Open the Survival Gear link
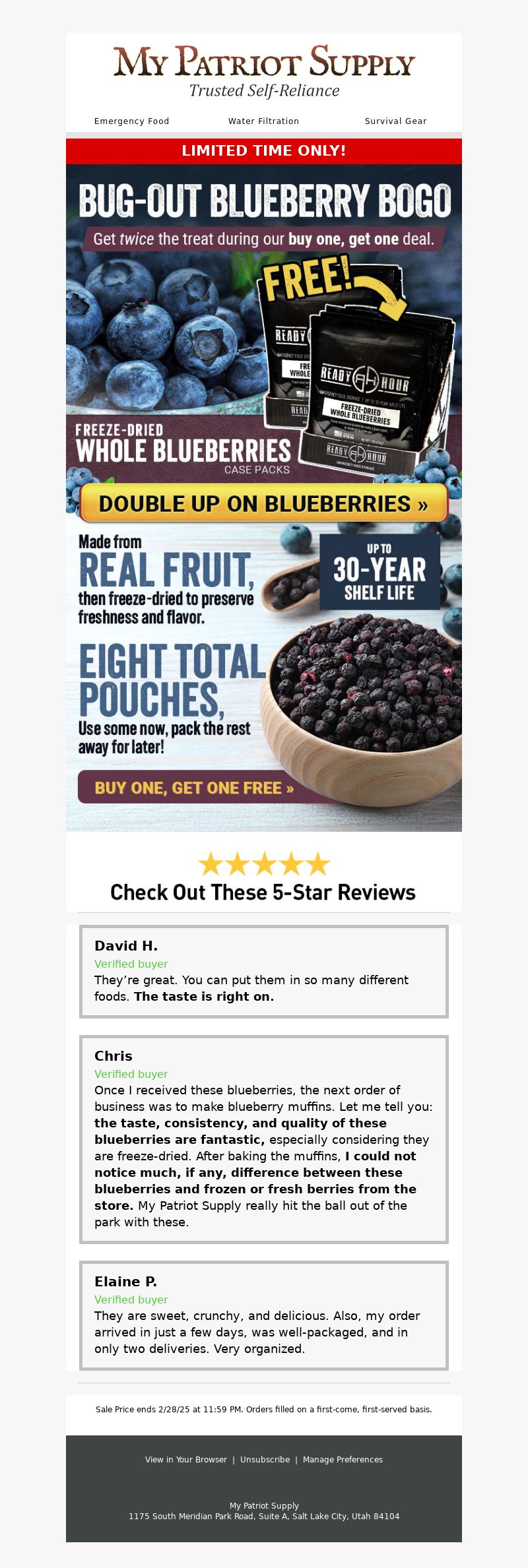This screenshot has width=528, height=1568. point(395,121)
